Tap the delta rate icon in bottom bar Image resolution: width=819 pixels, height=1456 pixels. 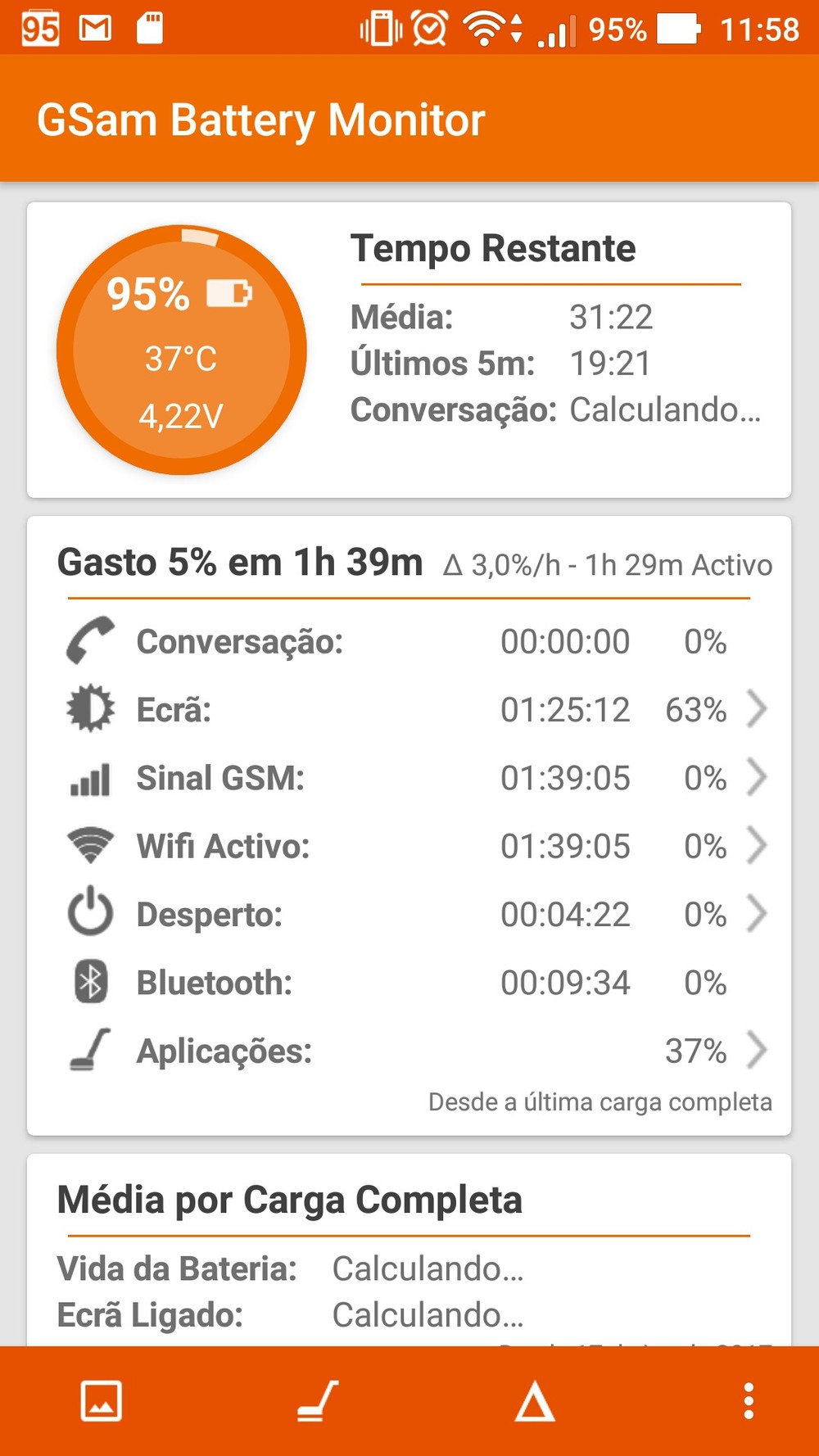click(535, 1401)
